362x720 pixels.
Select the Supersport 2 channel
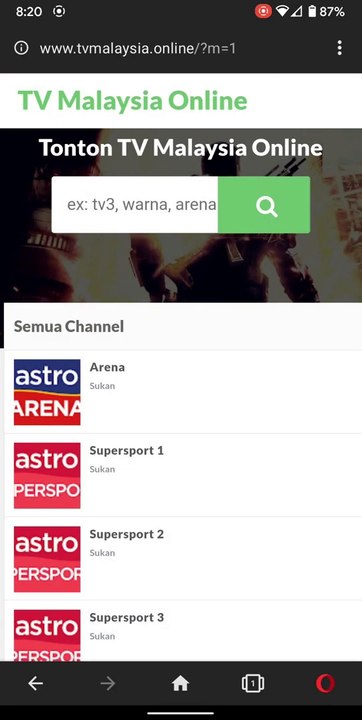pos(183,559)
